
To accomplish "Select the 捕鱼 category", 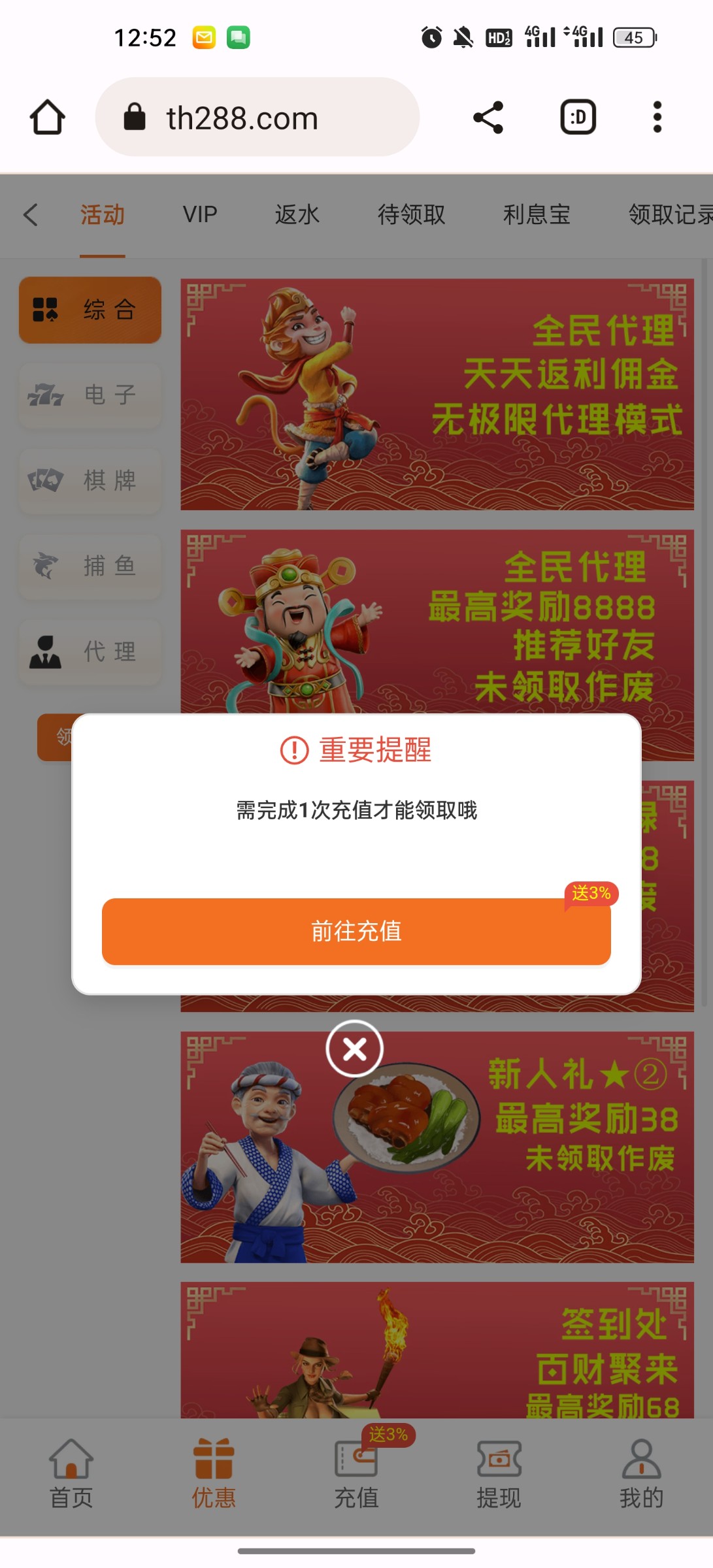I will (90, 566).
